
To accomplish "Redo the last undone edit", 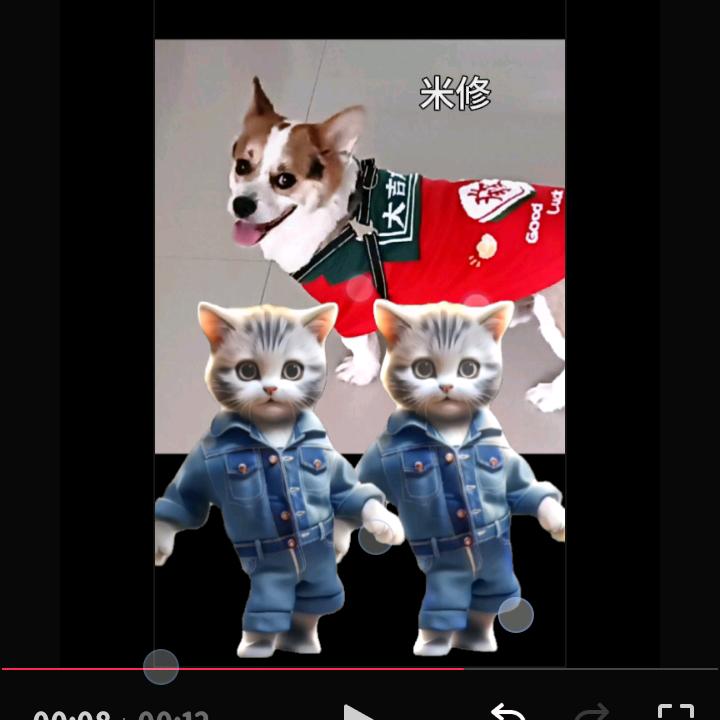I will 592,712.
